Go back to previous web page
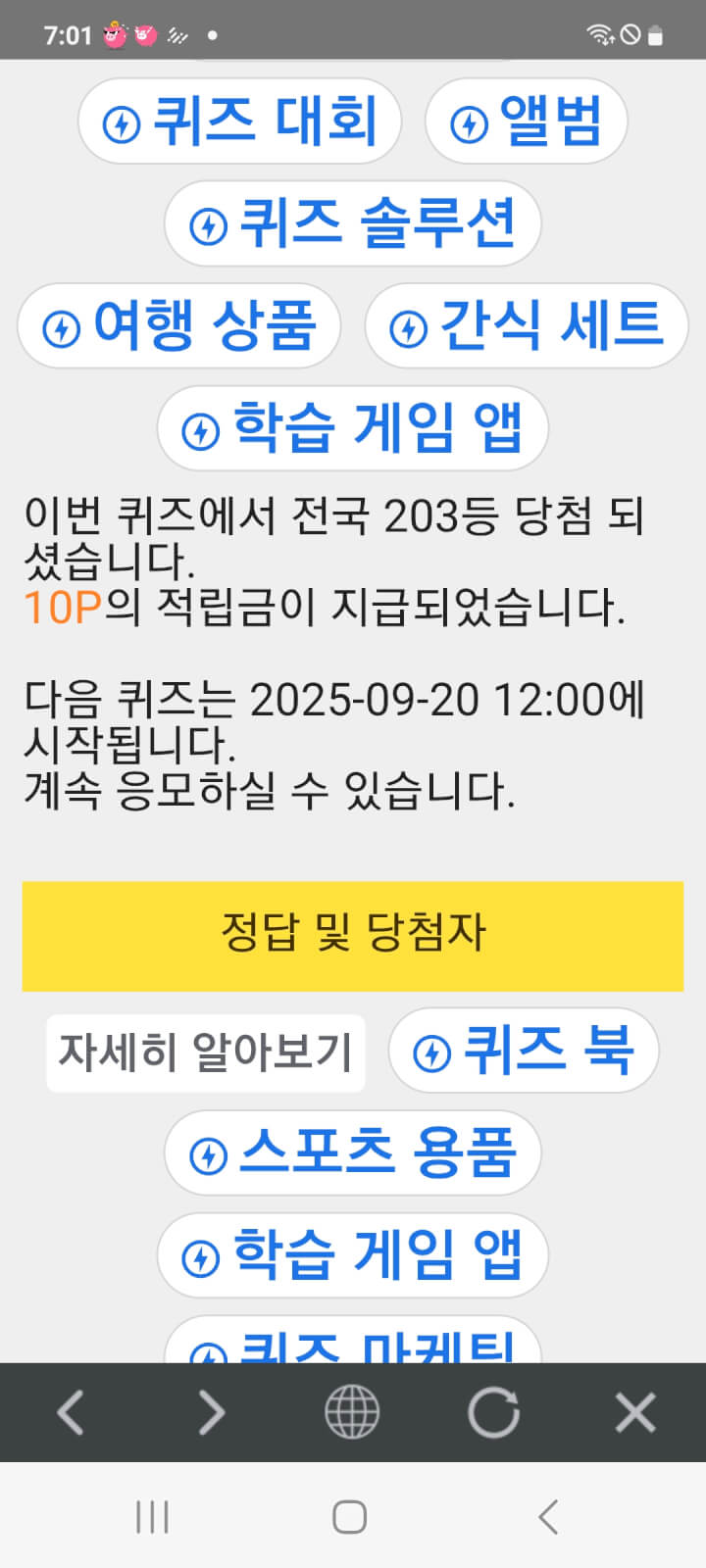Viewport: 706px width, 1568px height. point(71,1412)
